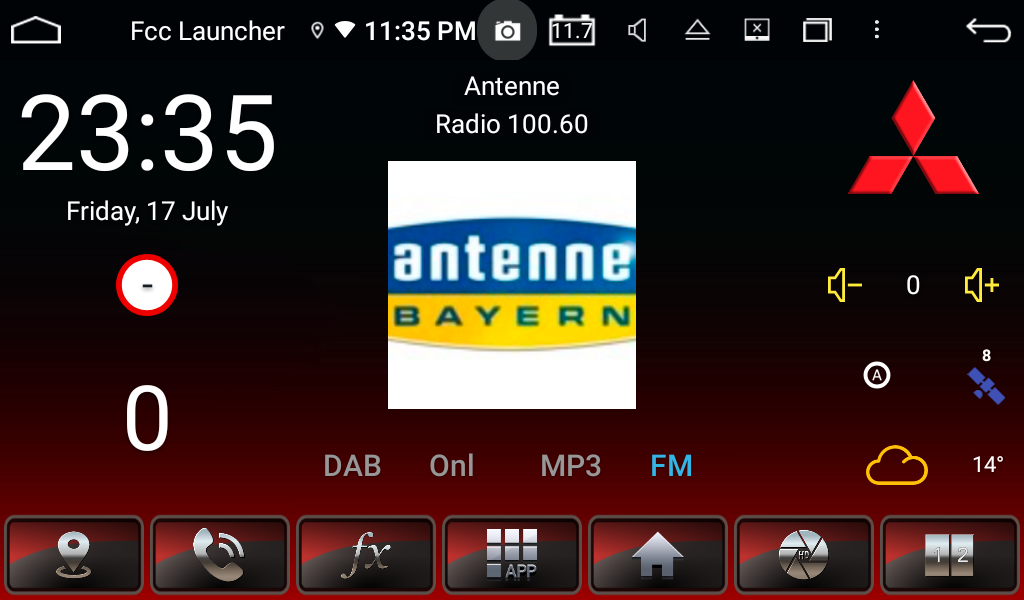The image size is (1024, 600).
Task: Switch to the DAB source
Action: [352, 466]
